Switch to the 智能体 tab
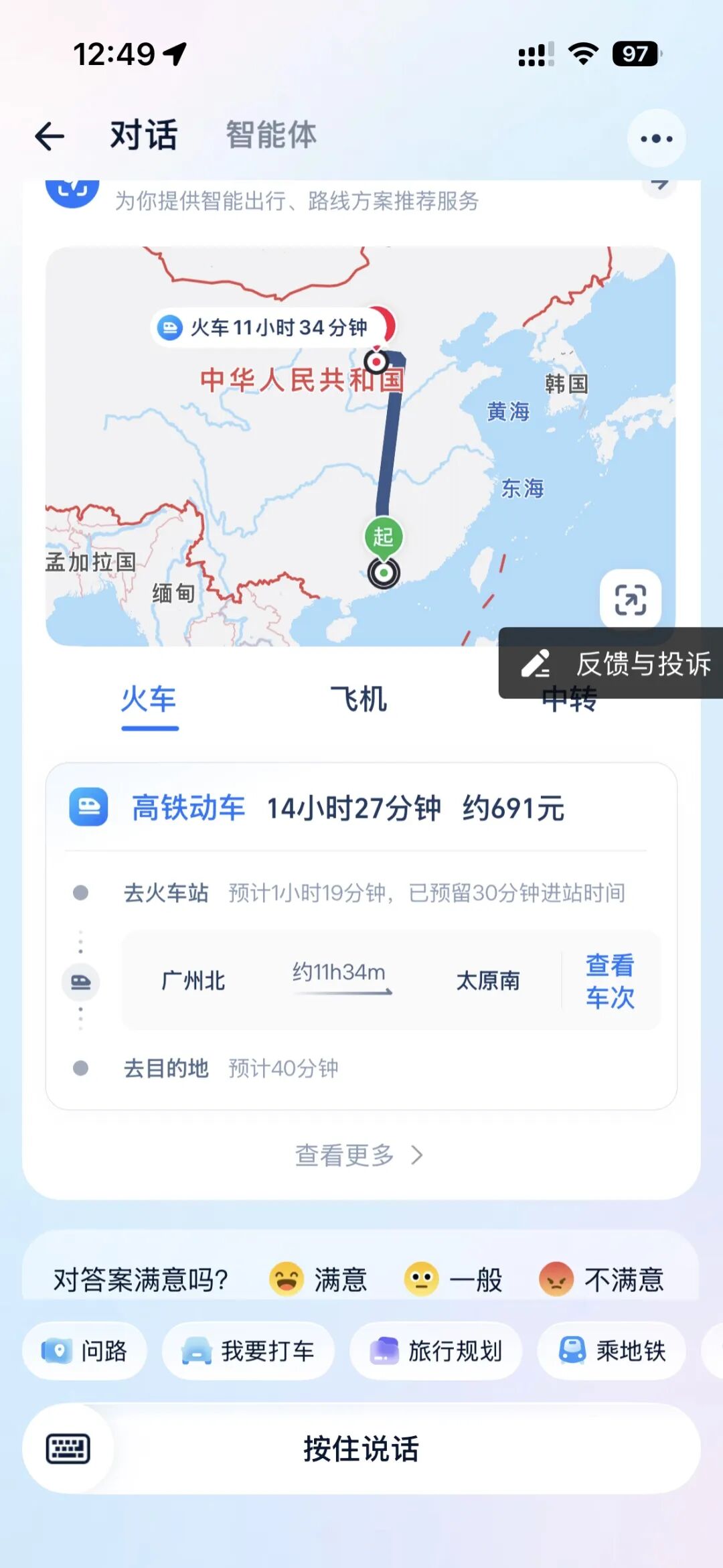 point(271,135)
